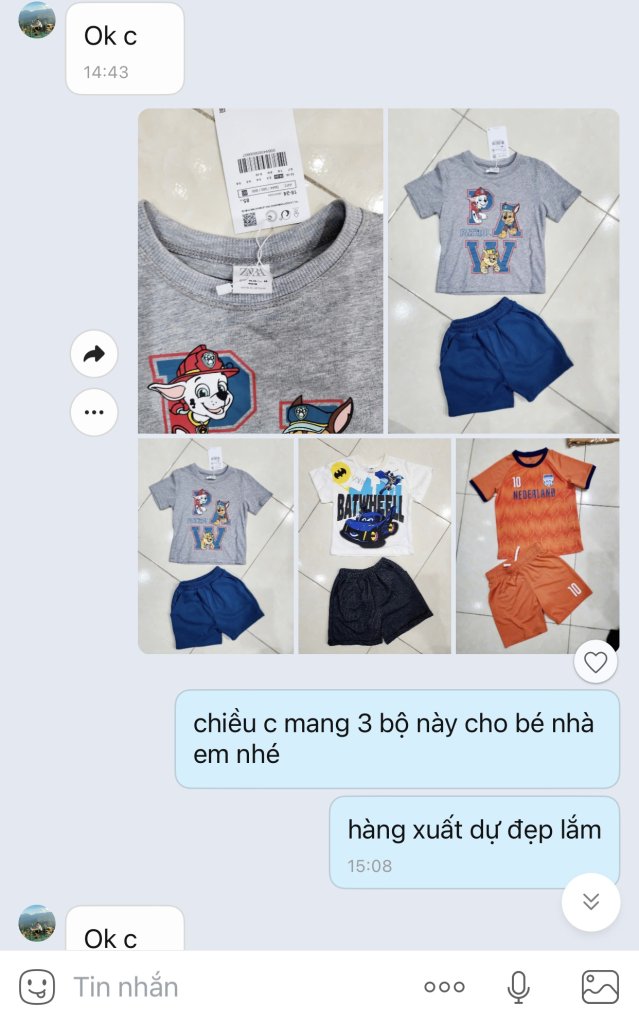
Task: Jump to latest messages with down arrow
Action: (x=590, y=901)
